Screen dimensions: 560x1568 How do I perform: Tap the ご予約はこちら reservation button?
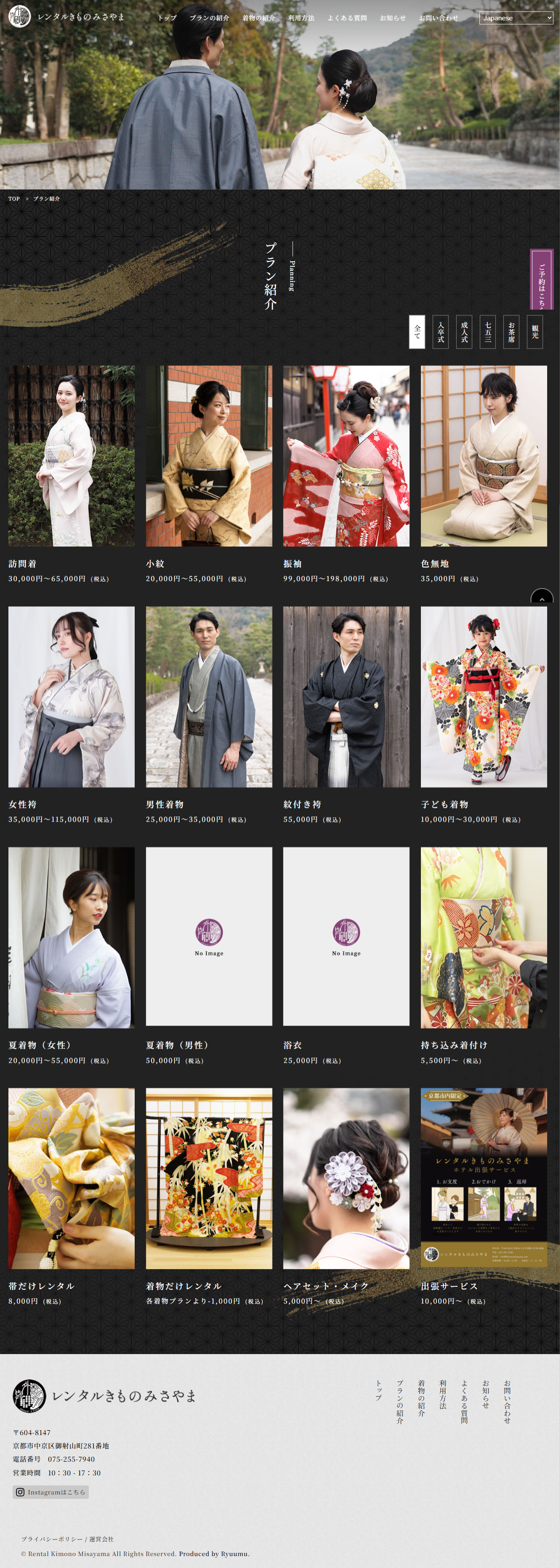click(541, 280)
